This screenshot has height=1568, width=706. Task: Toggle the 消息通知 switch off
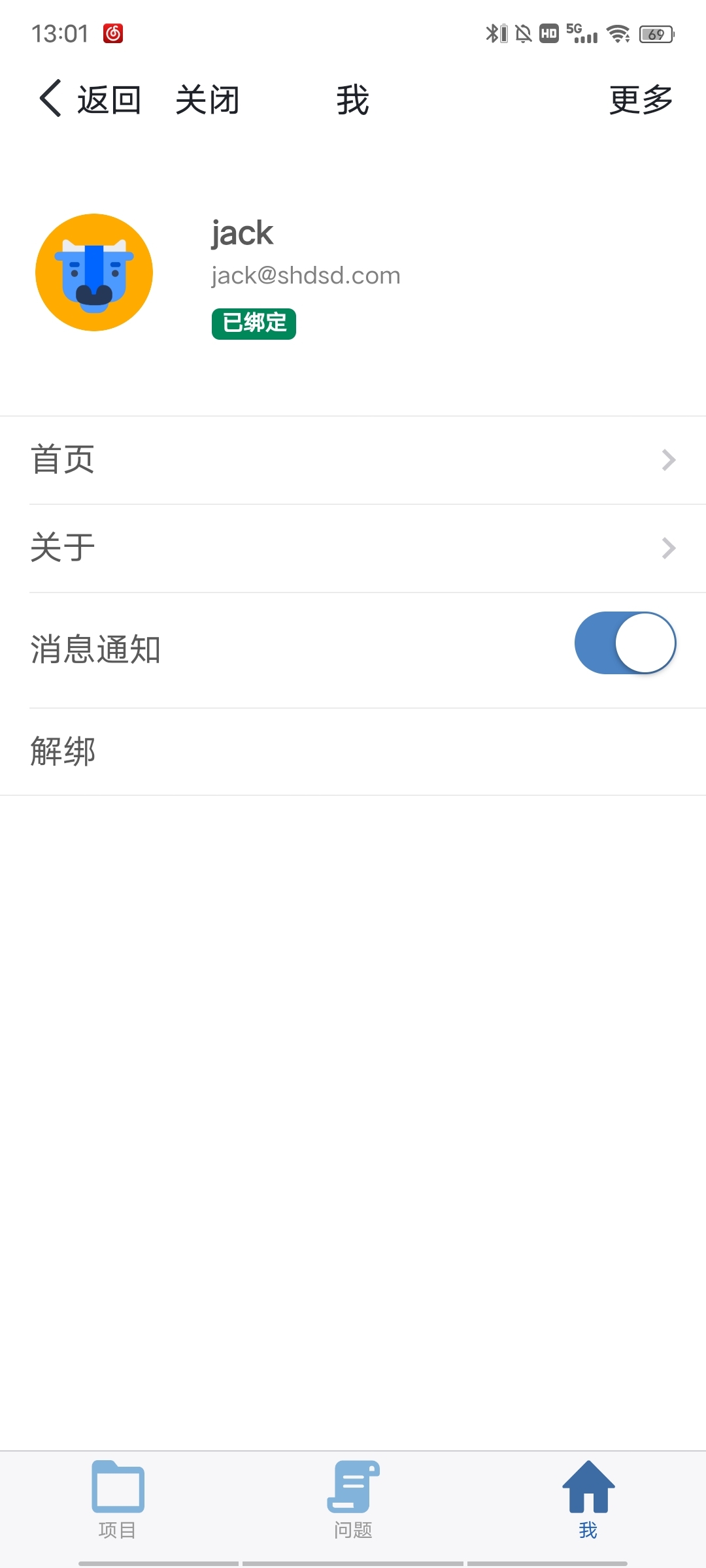point(625,643)
